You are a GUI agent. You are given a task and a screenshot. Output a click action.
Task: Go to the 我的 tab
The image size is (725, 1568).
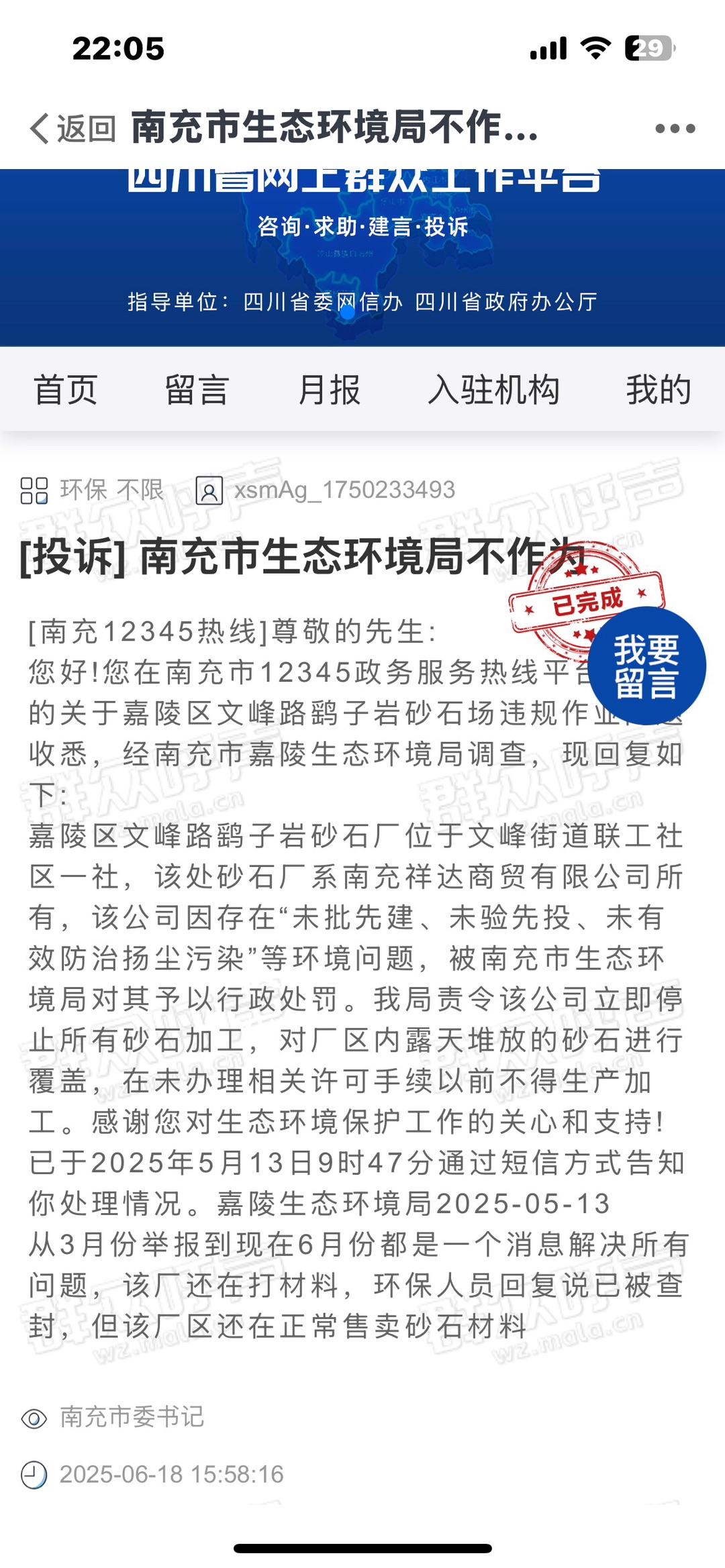coord(659,390)
